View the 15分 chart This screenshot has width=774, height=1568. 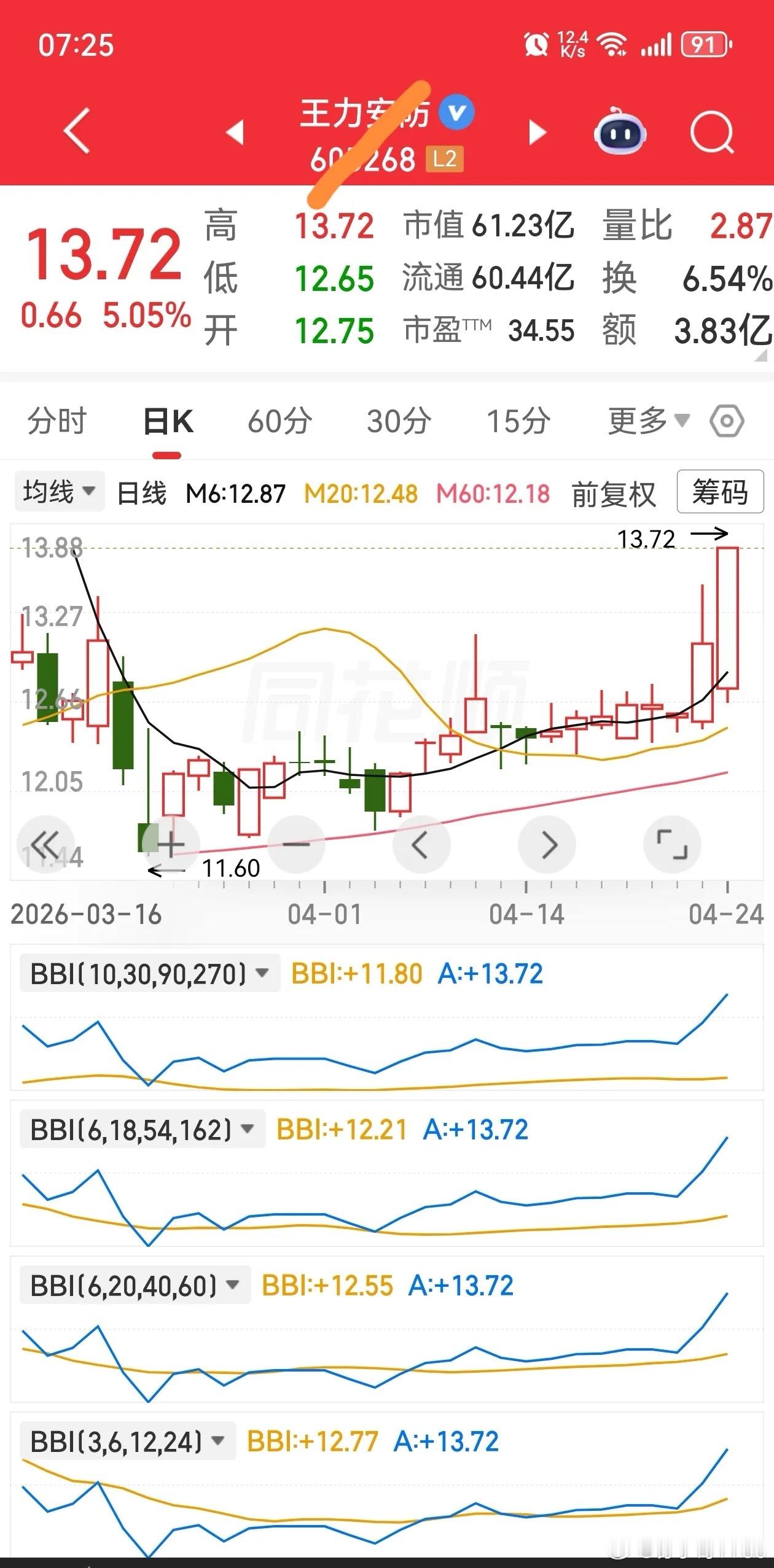(518, 422)
